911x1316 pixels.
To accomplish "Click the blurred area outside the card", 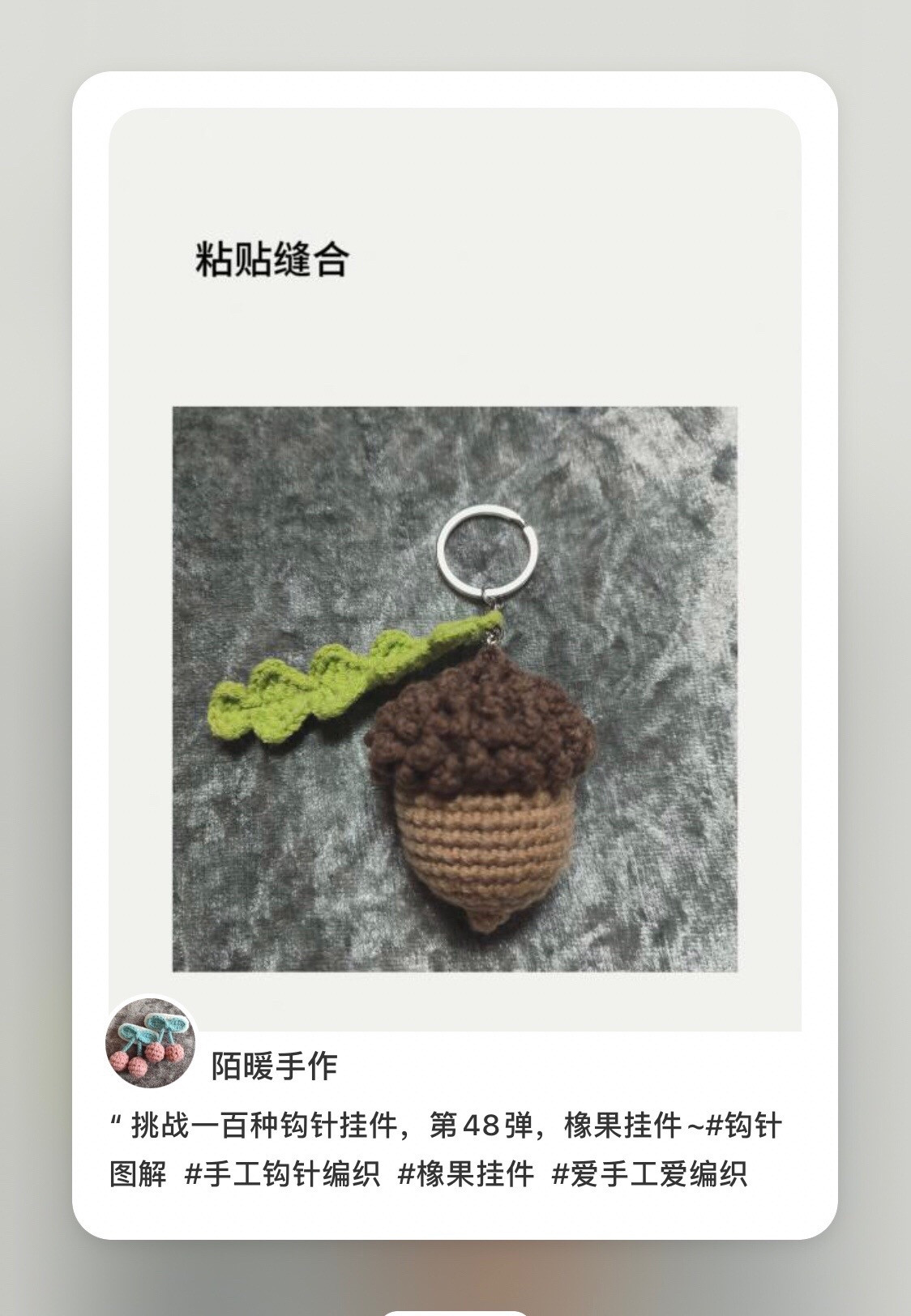I will pyautogui.click(x=36, y=648).
